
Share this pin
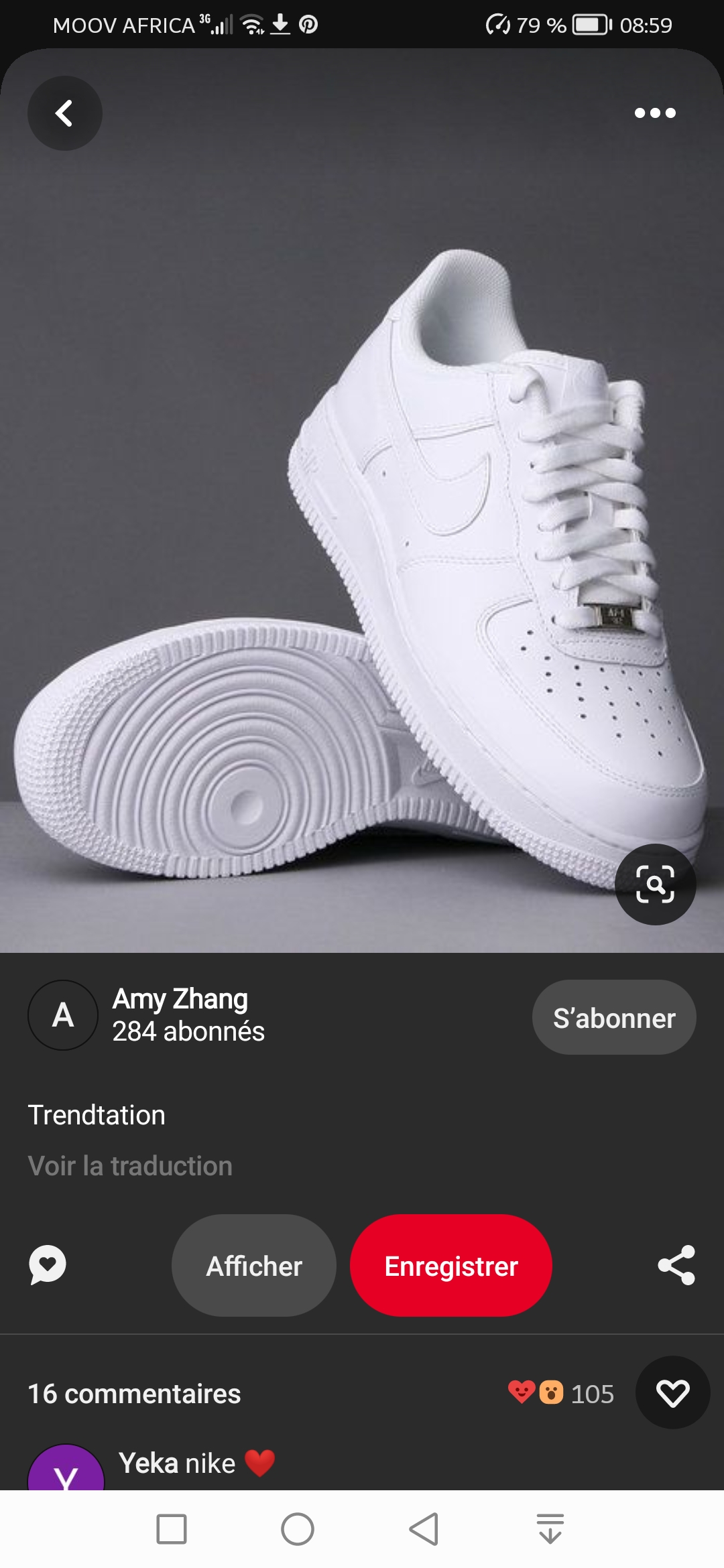tap(676, 1265)
